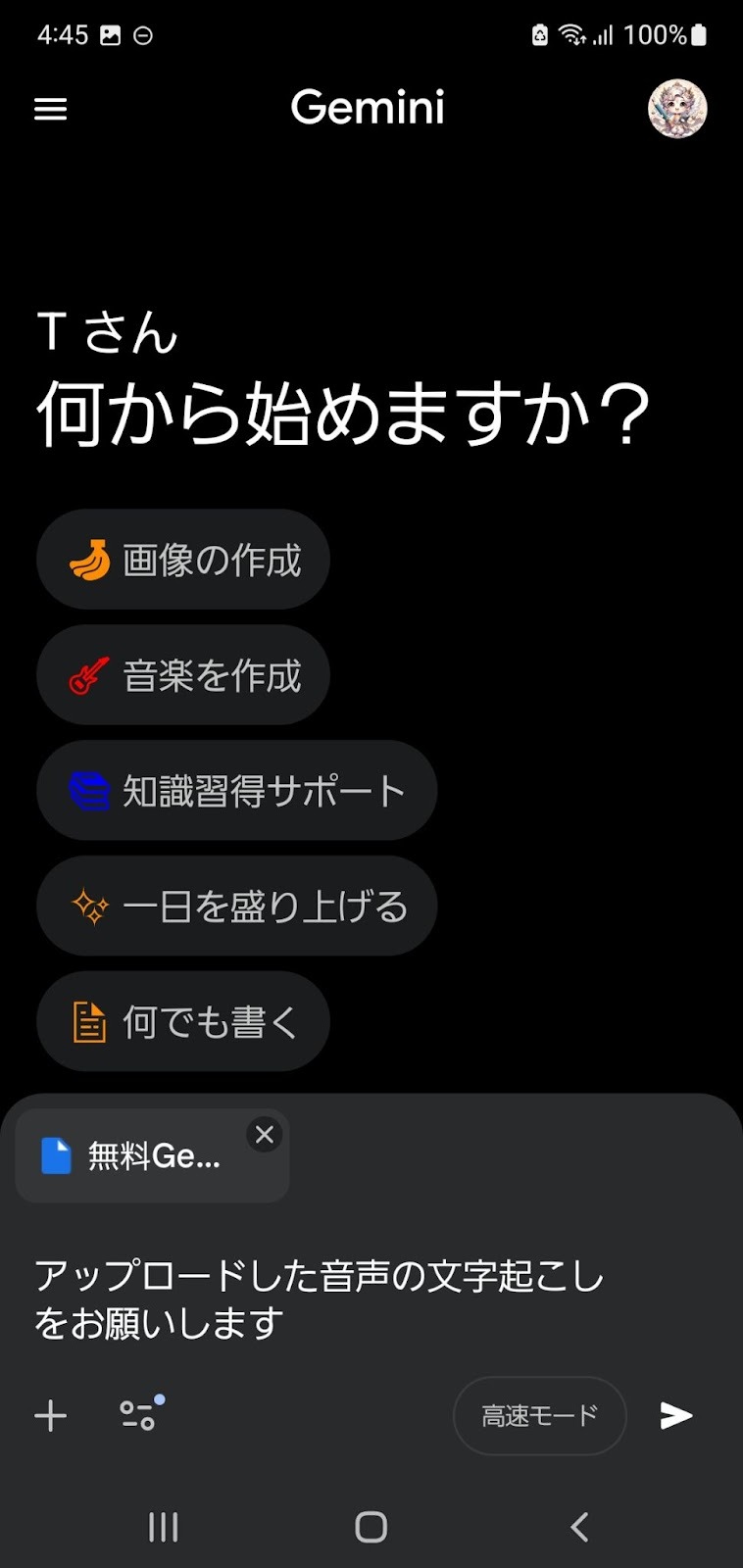This screenshot has height=1568, width=743.
Task: Send the transcription request
Action: pyautogui.click(x=675, y=1416)
